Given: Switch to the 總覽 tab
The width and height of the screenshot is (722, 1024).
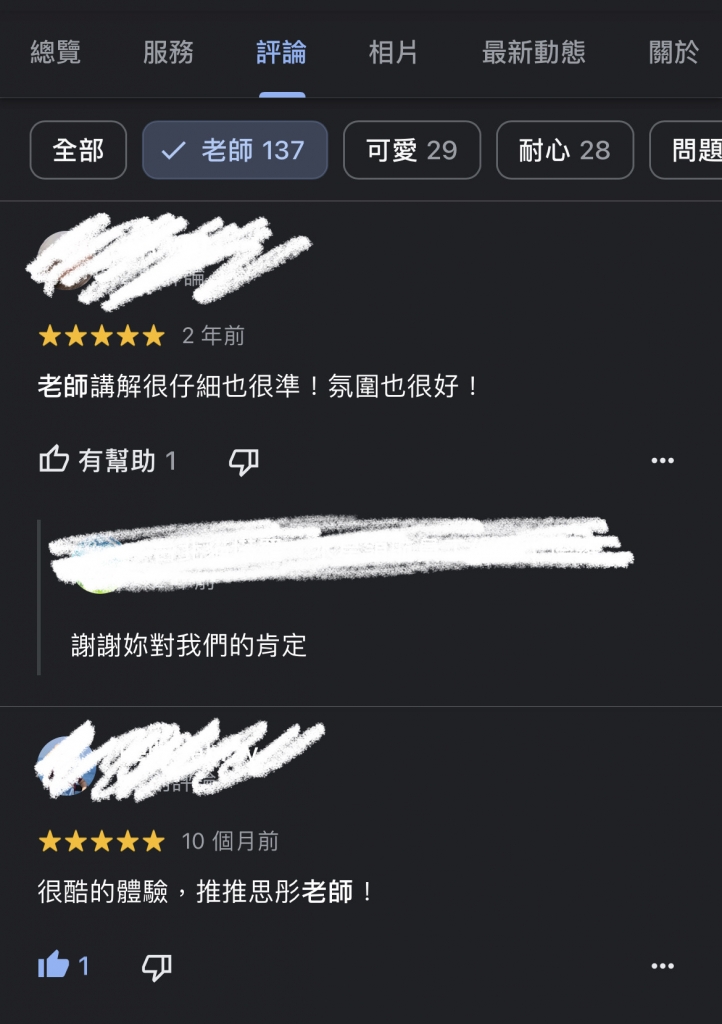Looking at the screenshot, I should click(56, 53).
